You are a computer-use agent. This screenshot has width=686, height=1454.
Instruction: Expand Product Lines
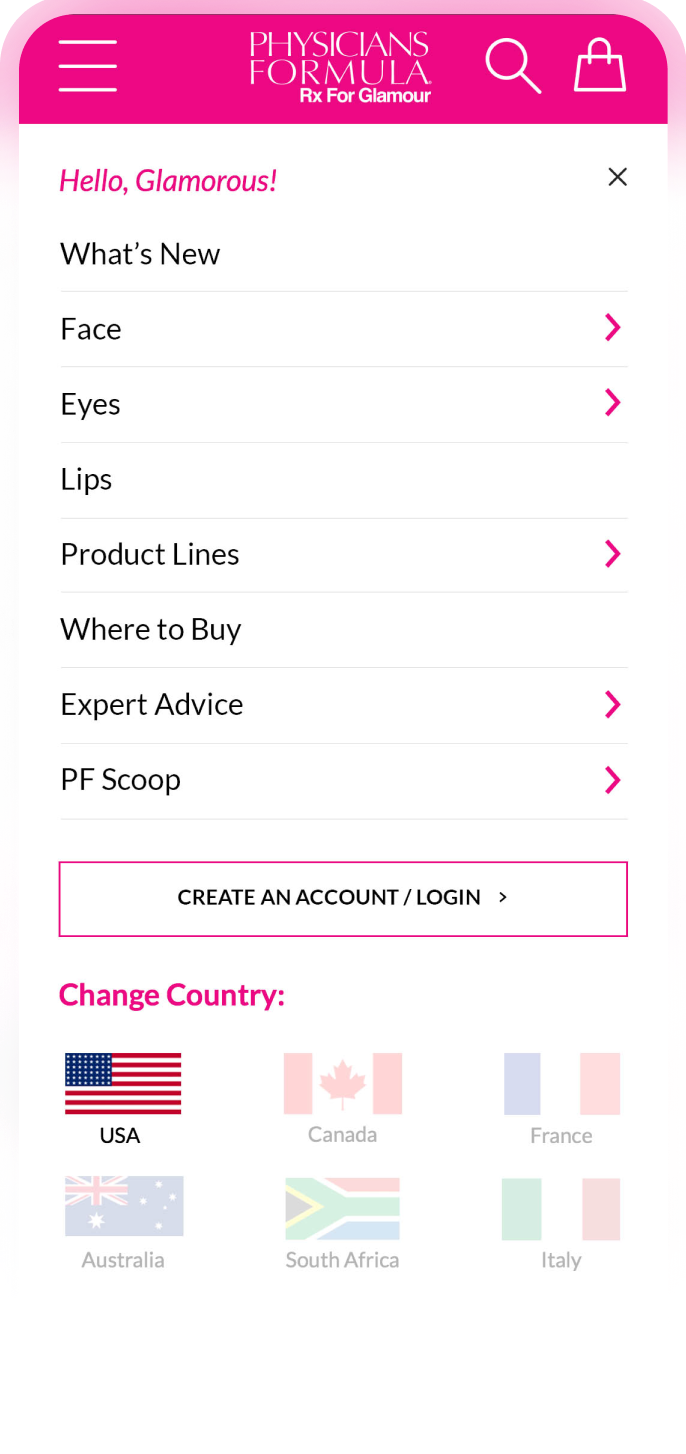[612, 554]
